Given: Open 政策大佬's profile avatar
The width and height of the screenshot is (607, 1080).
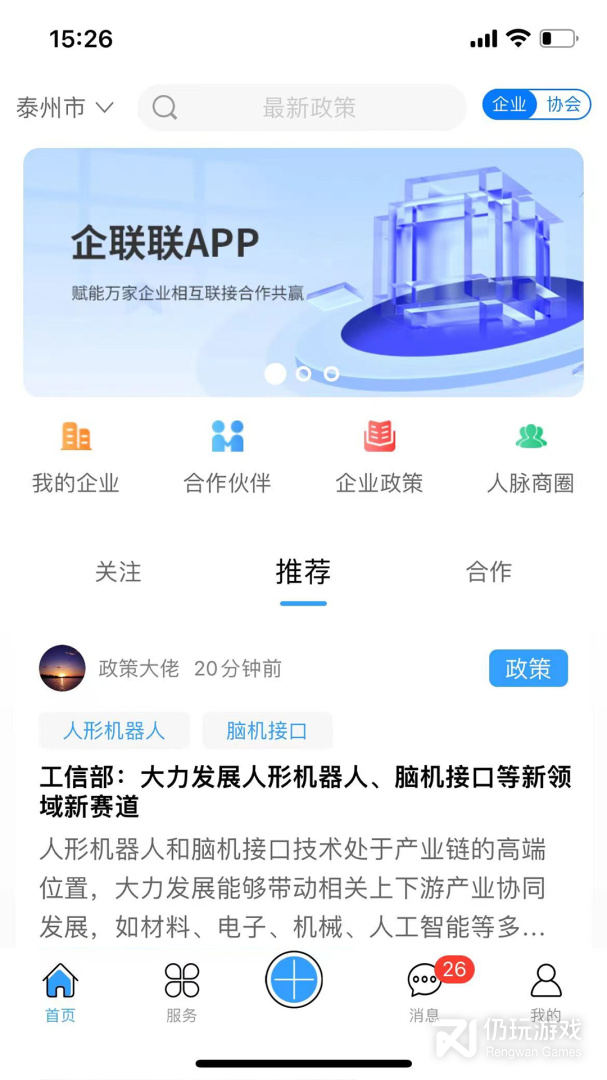Looking at the screenshot, I should 62,668.
